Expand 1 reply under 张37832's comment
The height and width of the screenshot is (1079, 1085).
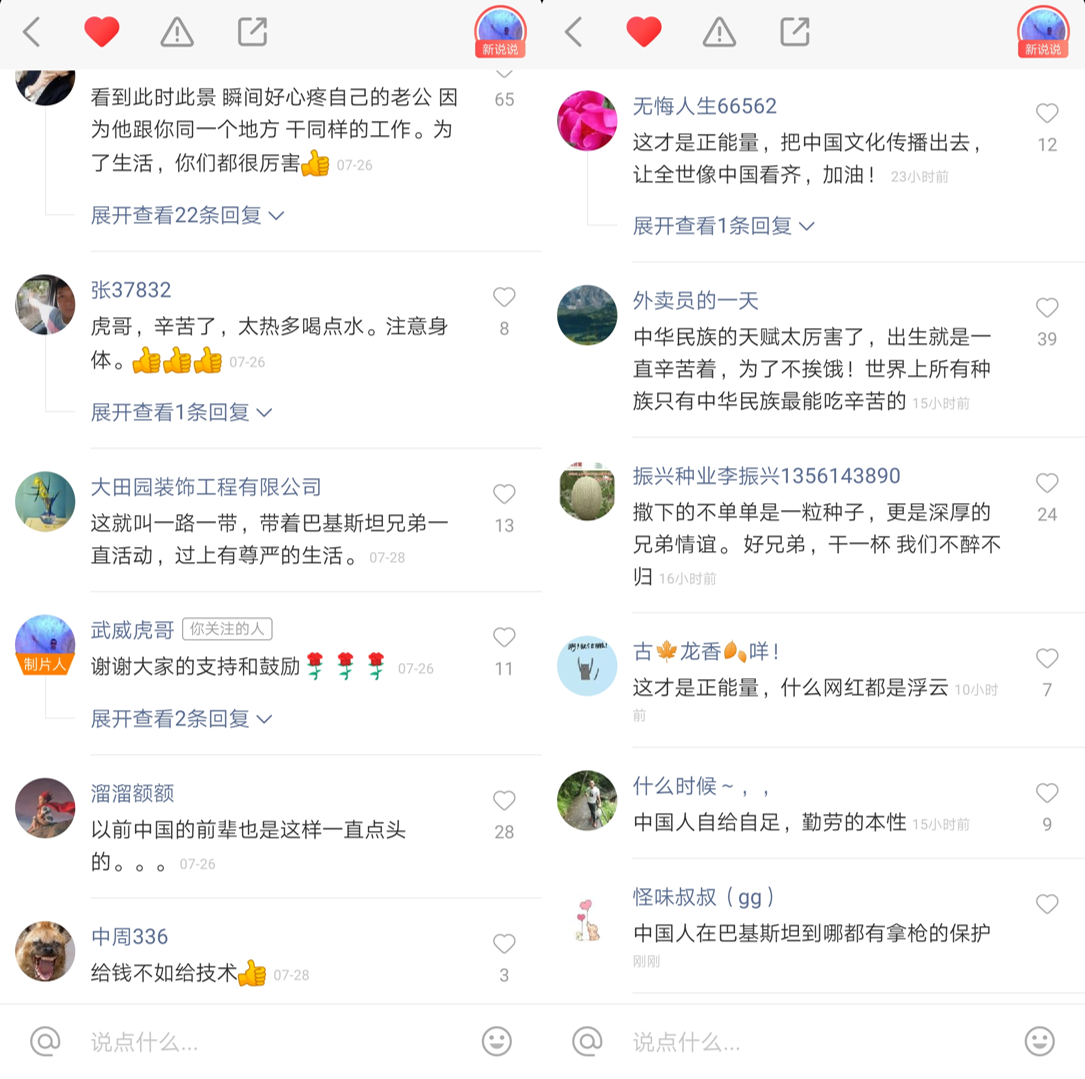[x=181, y=412]
